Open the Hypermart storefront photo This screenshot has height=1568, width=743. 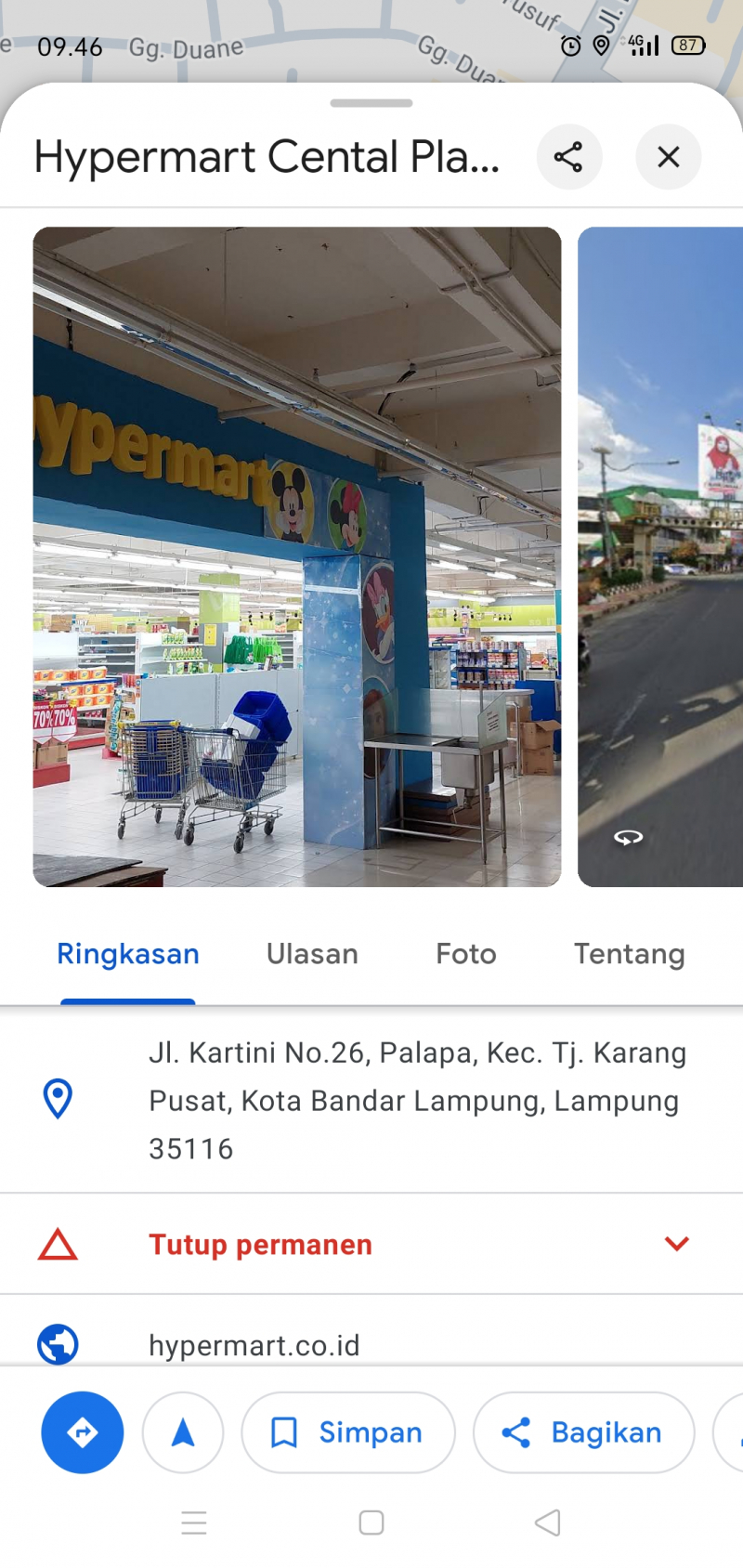[296, 556]
